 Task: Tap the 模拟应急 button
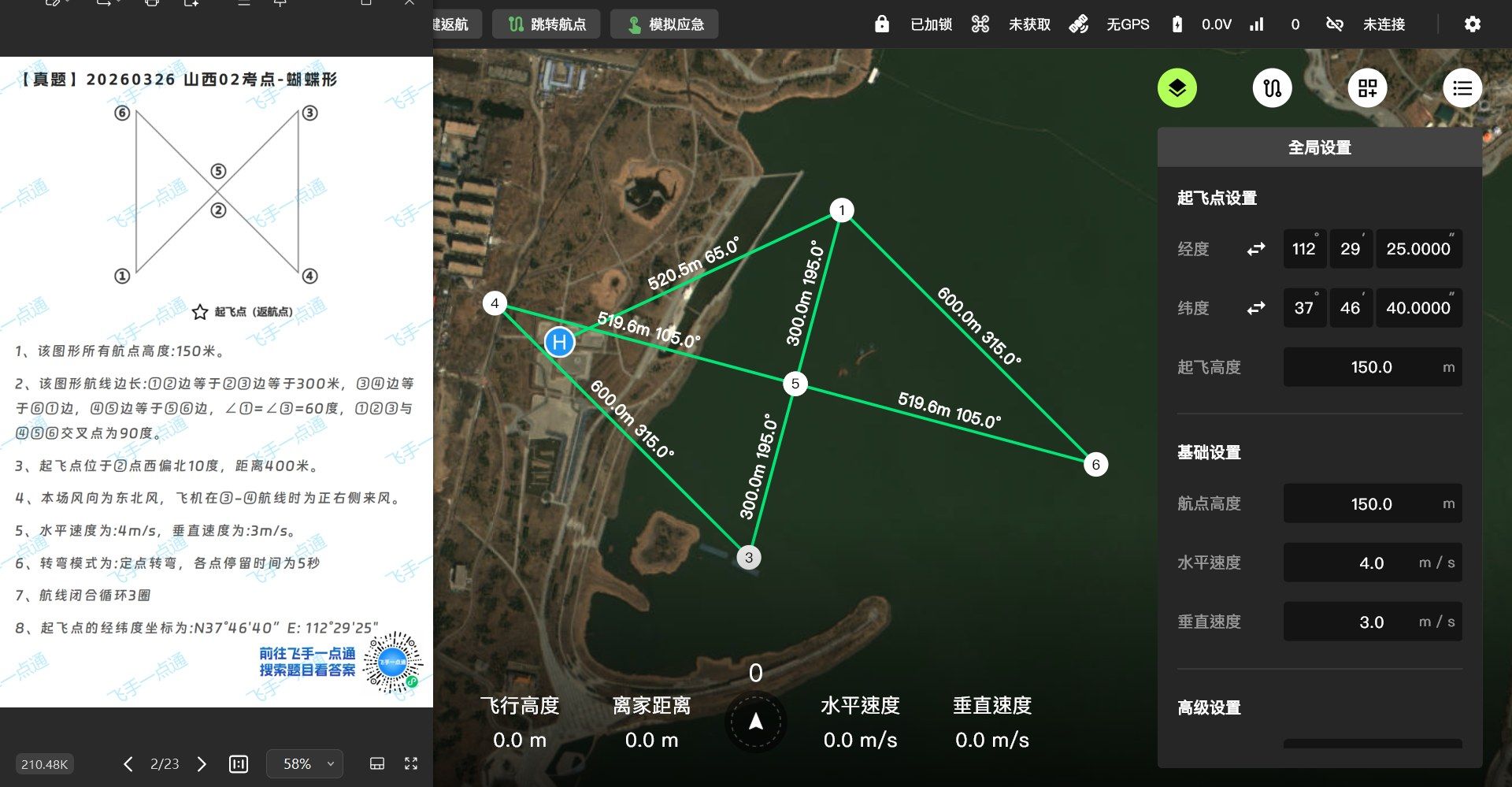tap(664, 24)
